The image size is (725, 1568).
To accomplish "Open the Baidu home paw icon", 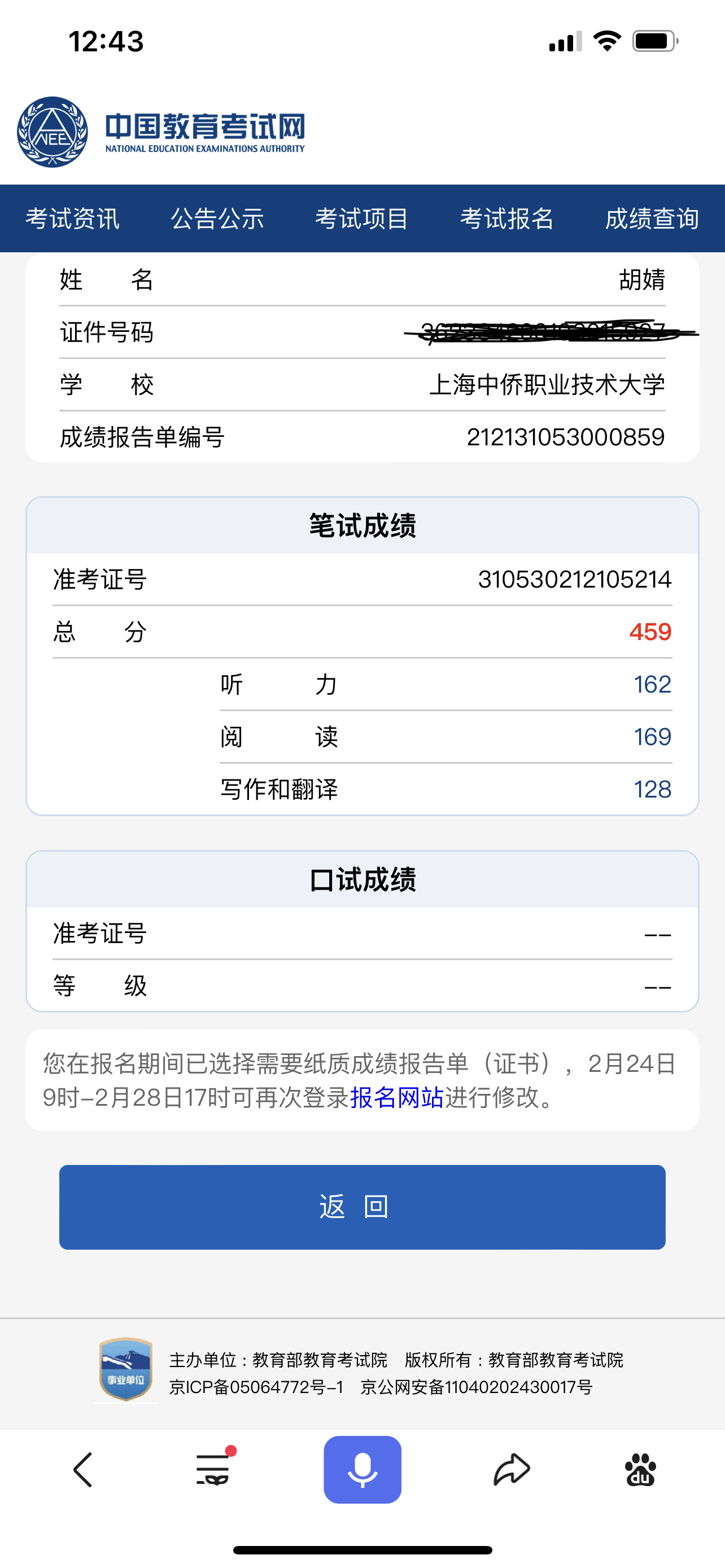I will (640, 1470).
